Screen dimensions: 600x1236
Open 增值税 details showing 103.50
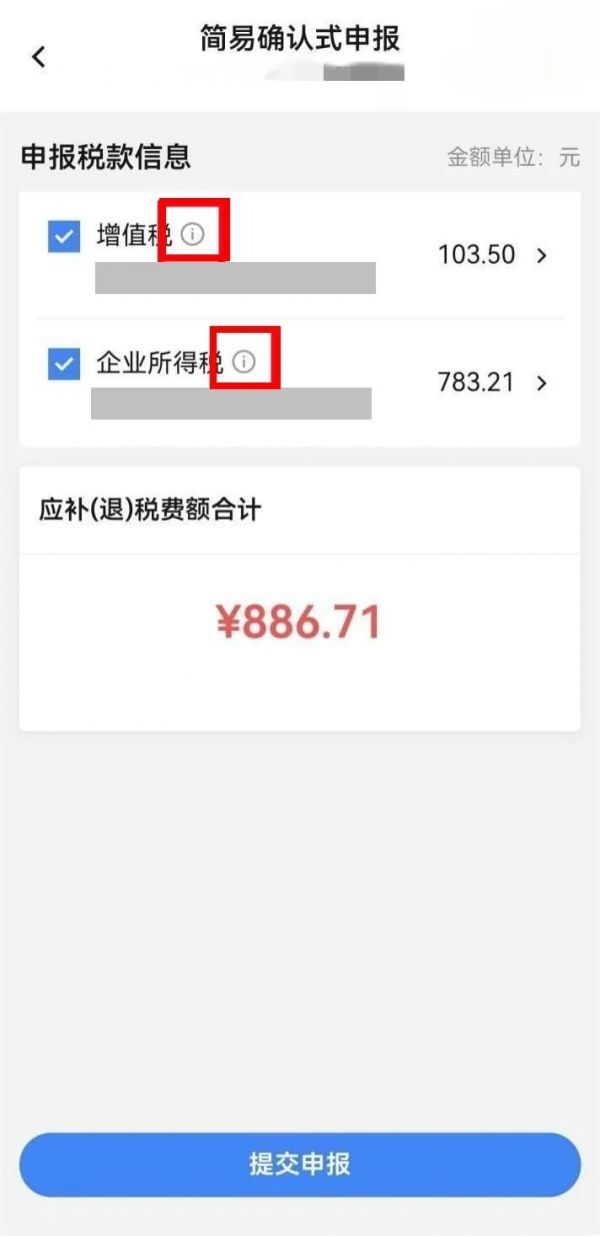[x=541, y=255]
